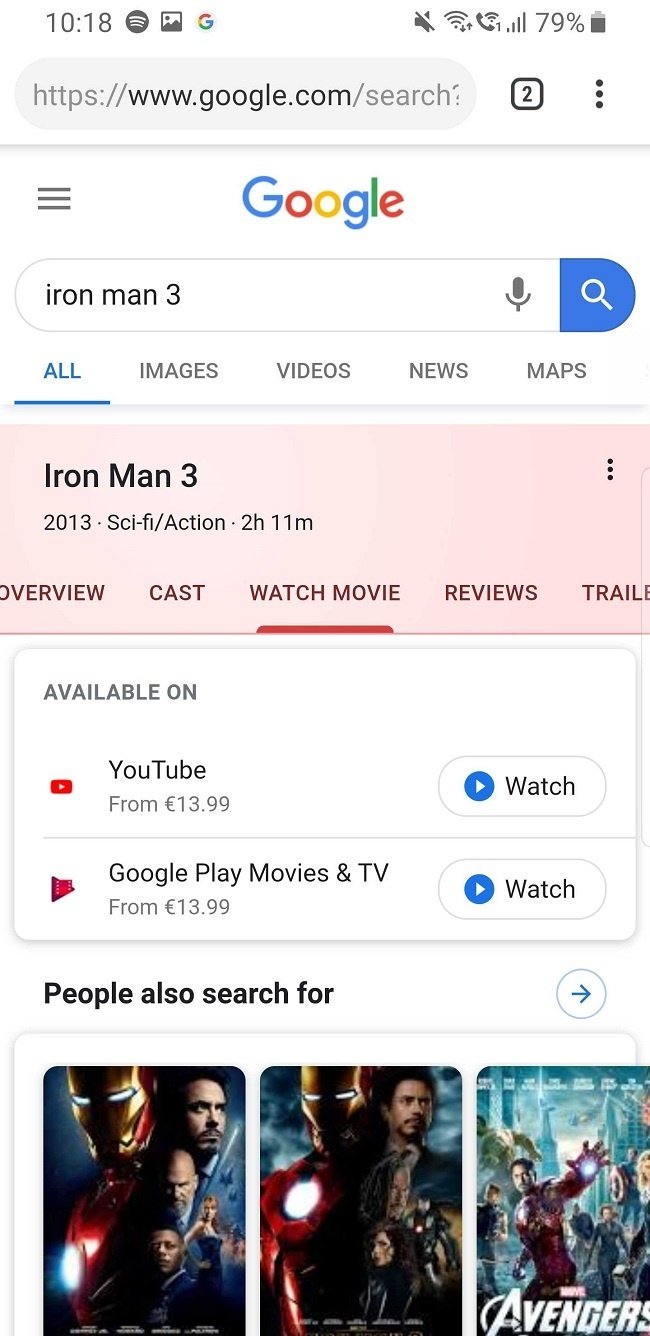Image resolution: width=650 pixels, height=1336 pixels.
Task: Watch on Google Play Movies & TV
Action: [521, 889]
